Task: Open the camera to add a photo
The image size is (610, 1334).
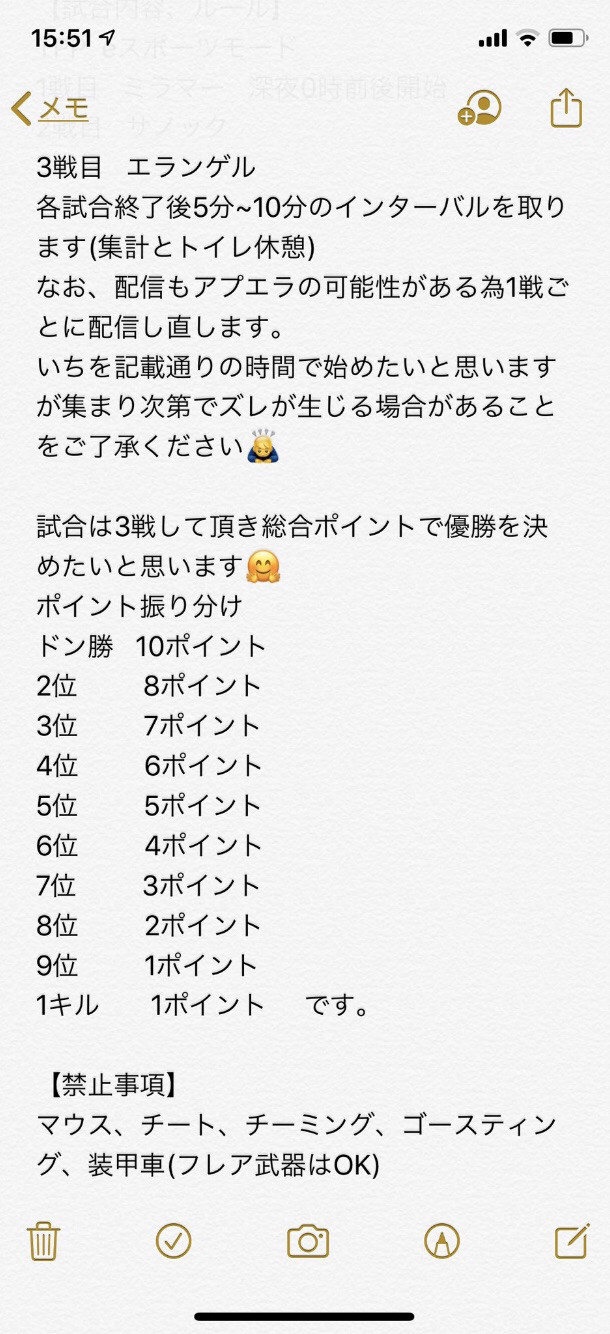Action: (308, 1241)
